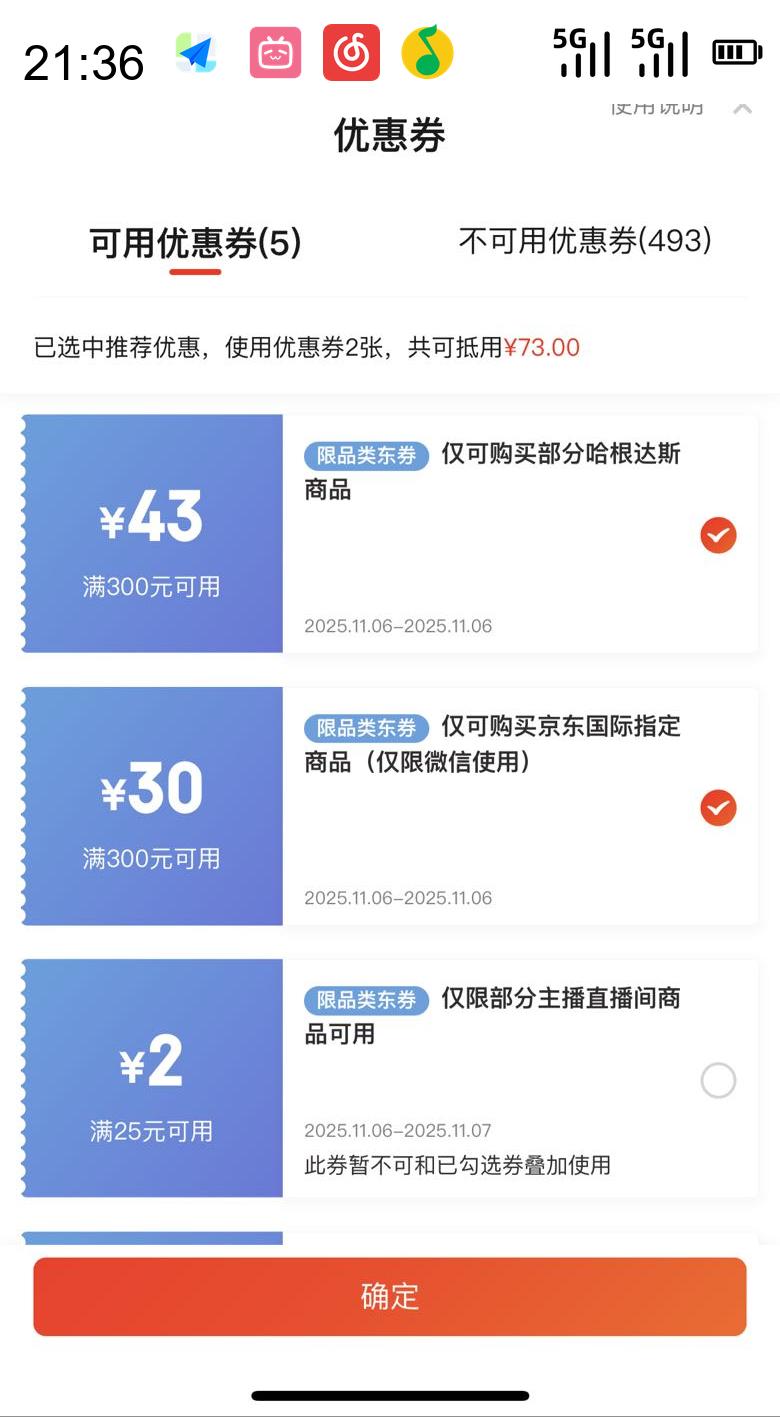Uncheck the ¥43 哈根达斯 coupon
780x1417 pixels.
pos(718,536)
